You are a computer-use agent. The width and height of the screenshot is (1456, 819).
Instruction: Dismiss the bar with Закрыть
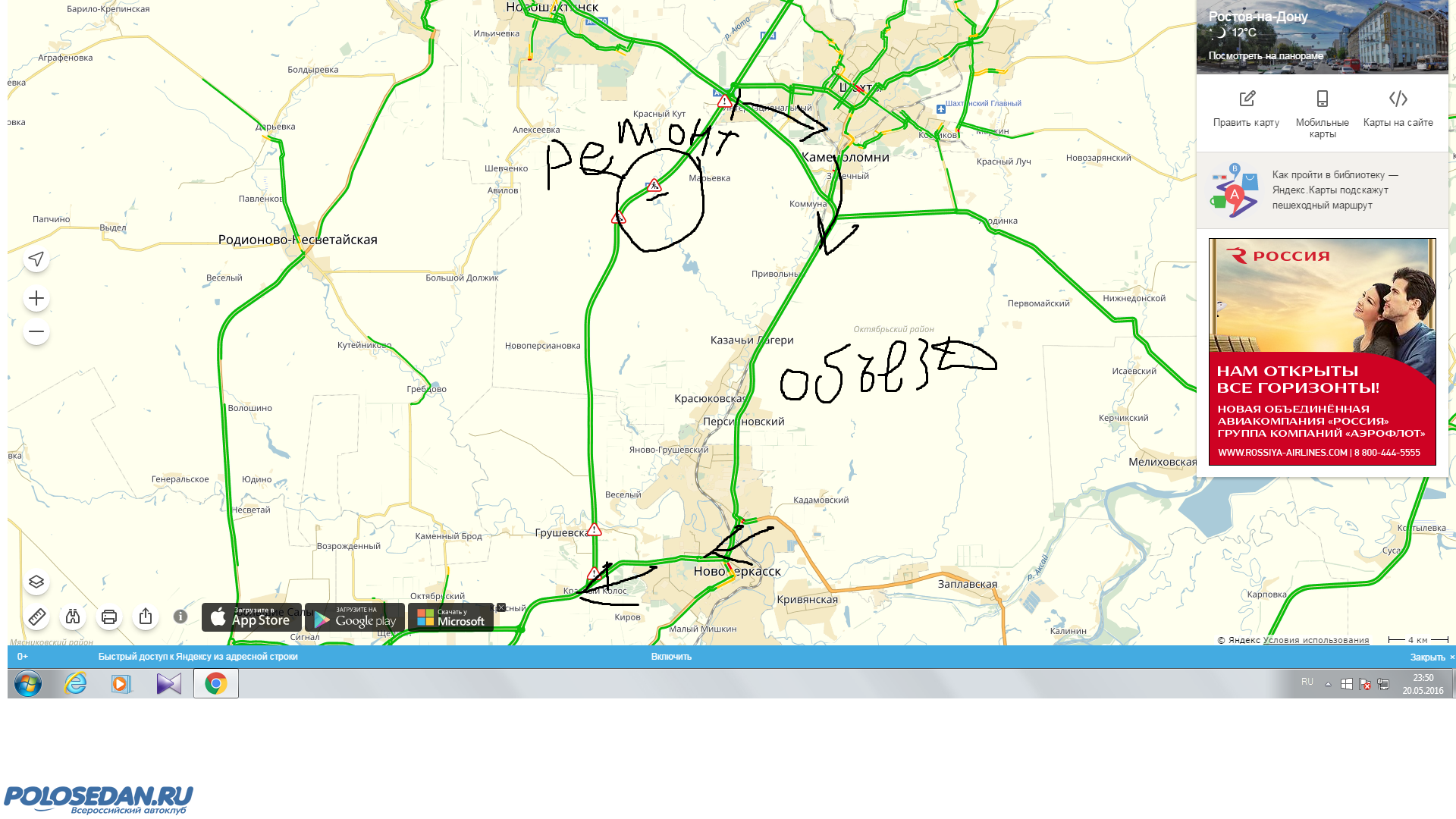pyautogui.click(x=1427, y=657)
